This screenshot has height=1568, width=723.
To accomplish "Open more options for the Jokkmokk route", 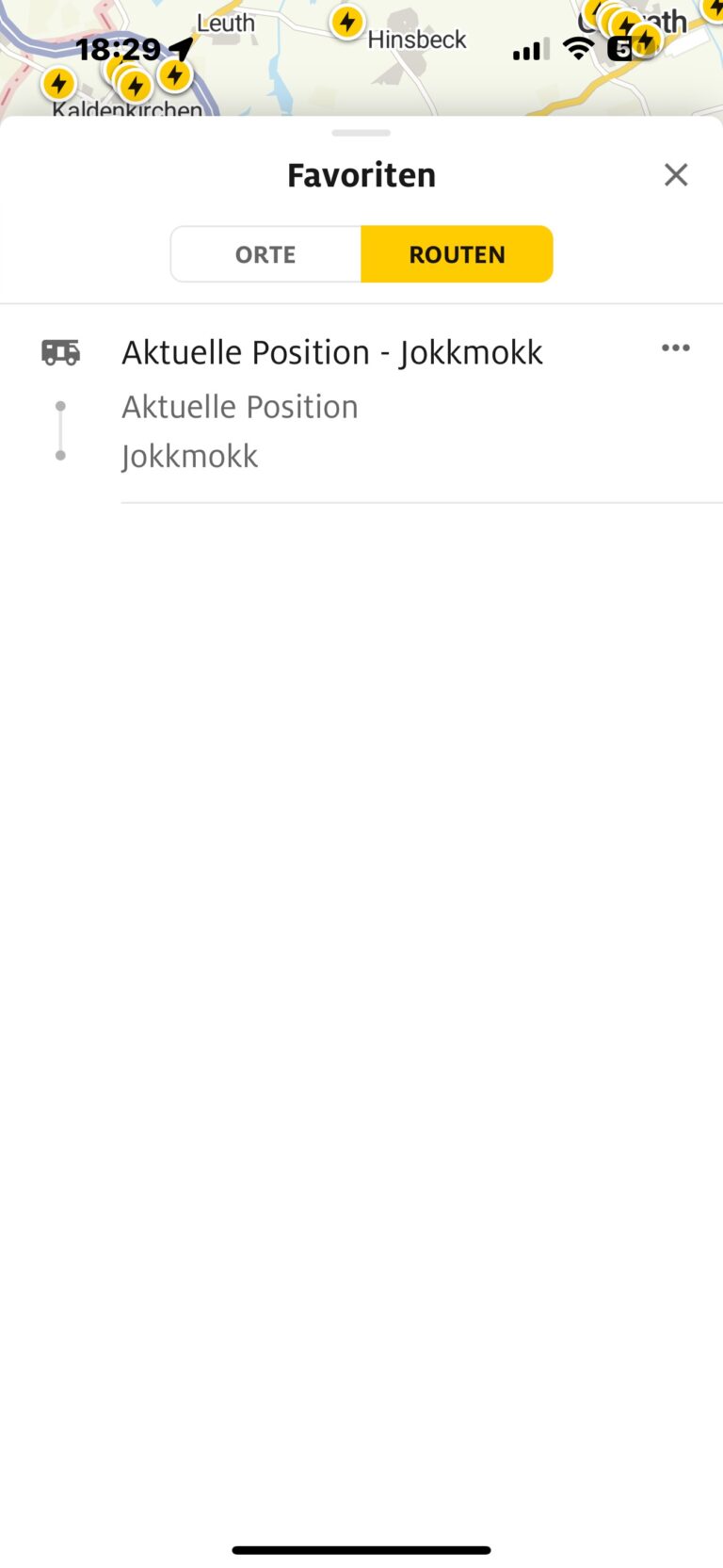I will 675,348.
